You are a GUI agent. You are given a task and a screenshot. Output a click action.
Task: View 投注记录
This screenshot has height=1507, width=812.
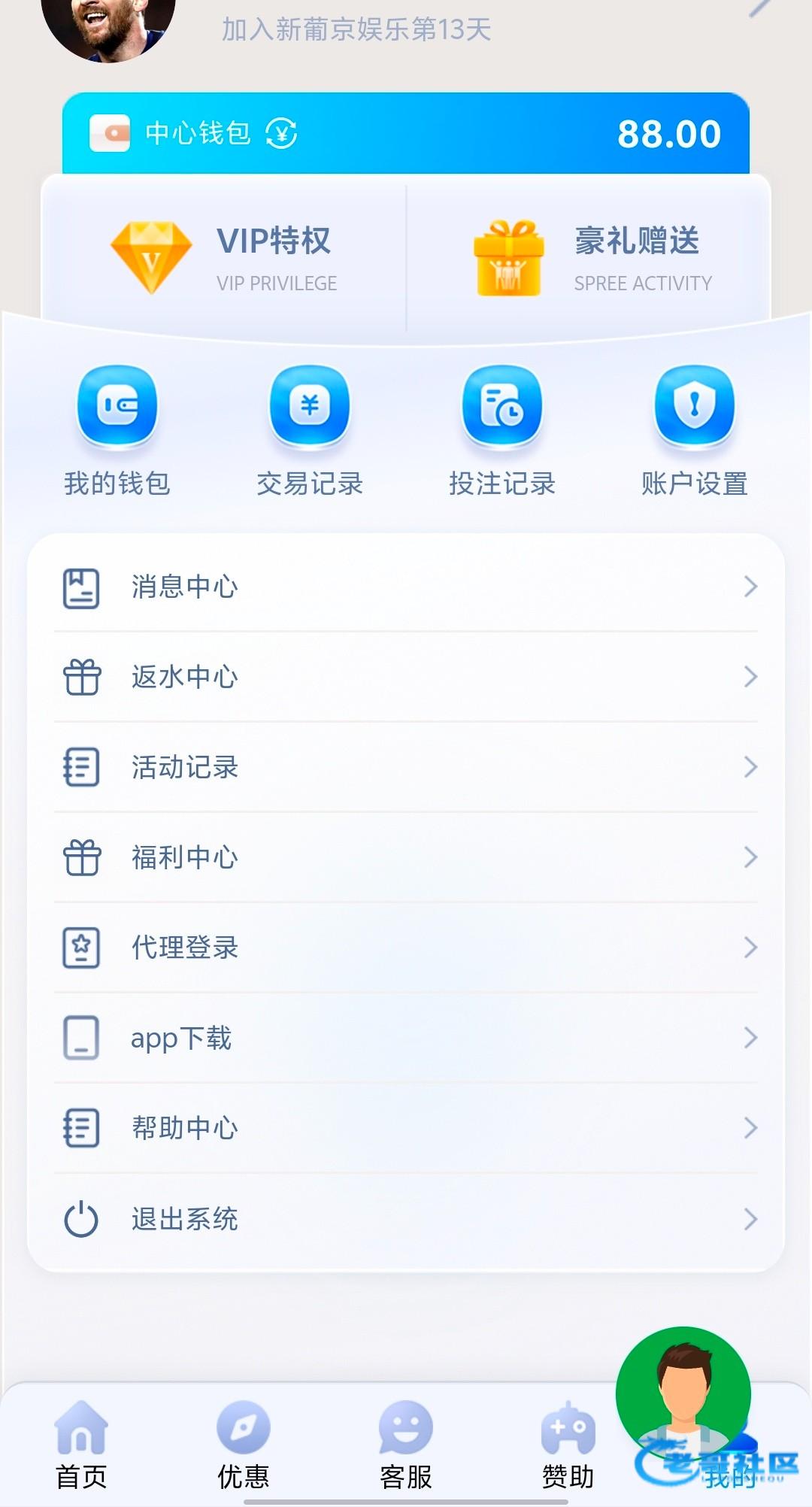pos(502,430)
